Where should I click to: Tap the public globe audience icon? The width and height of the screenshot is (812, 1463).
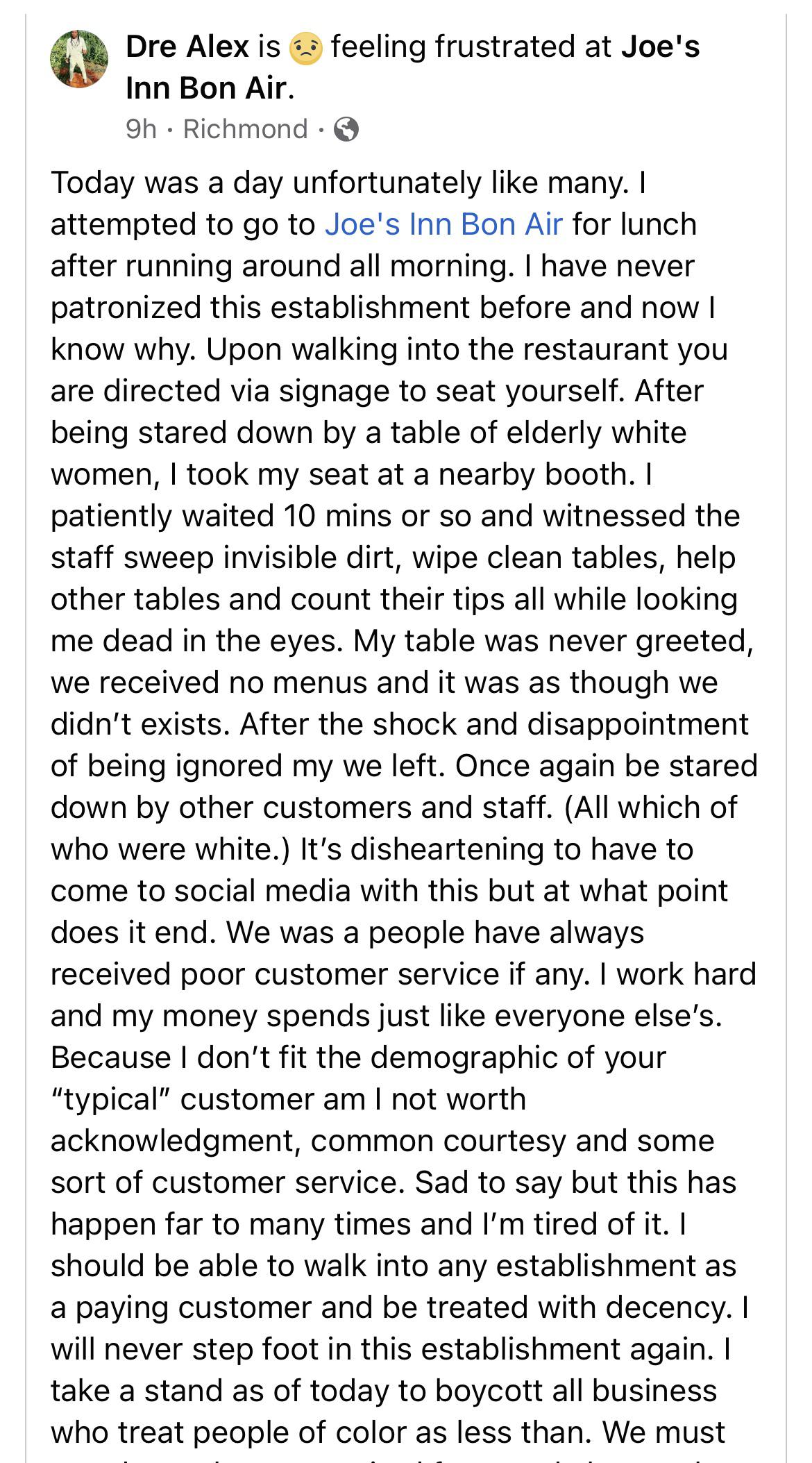[x=346, y=129]
